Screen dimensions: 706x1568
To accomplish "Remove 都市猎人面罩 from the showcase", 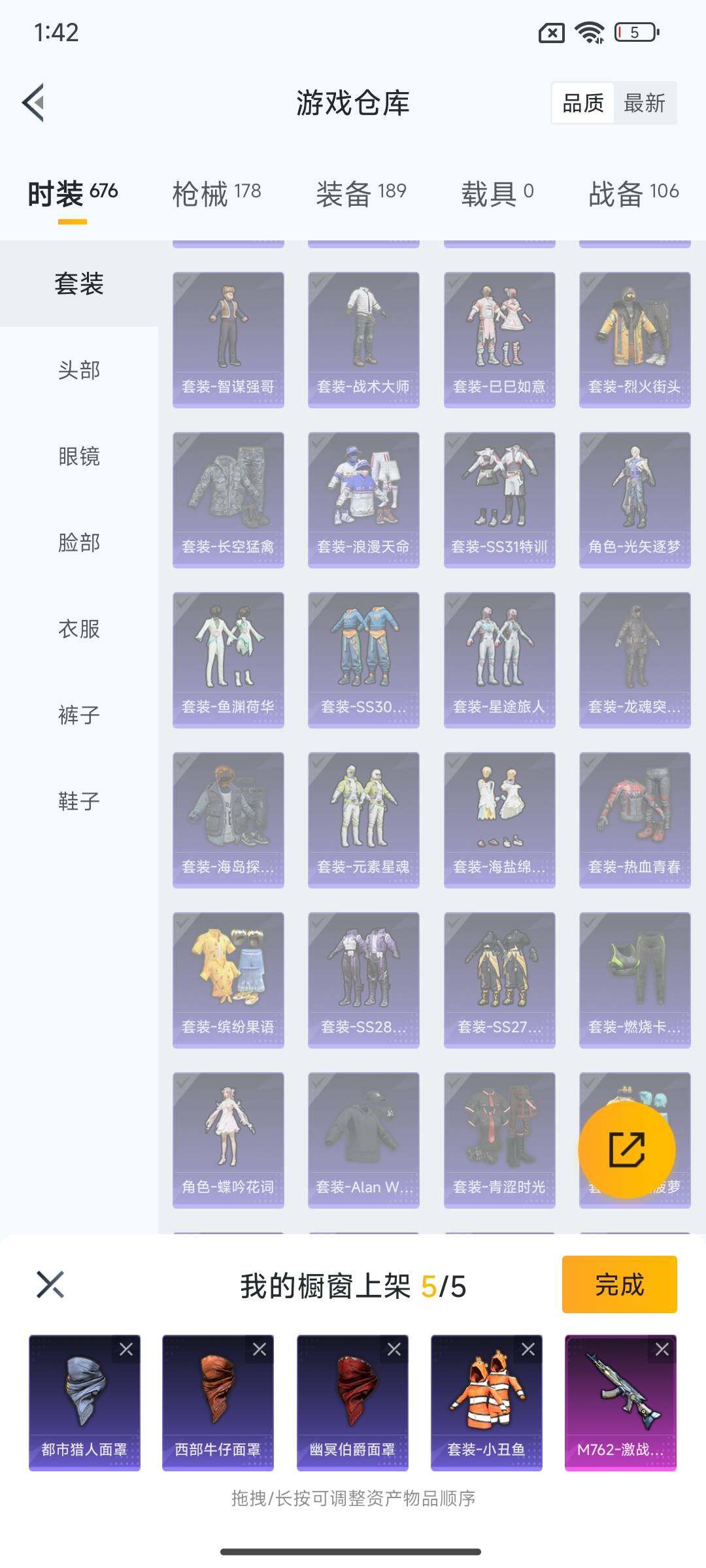I will [126, 1349].
